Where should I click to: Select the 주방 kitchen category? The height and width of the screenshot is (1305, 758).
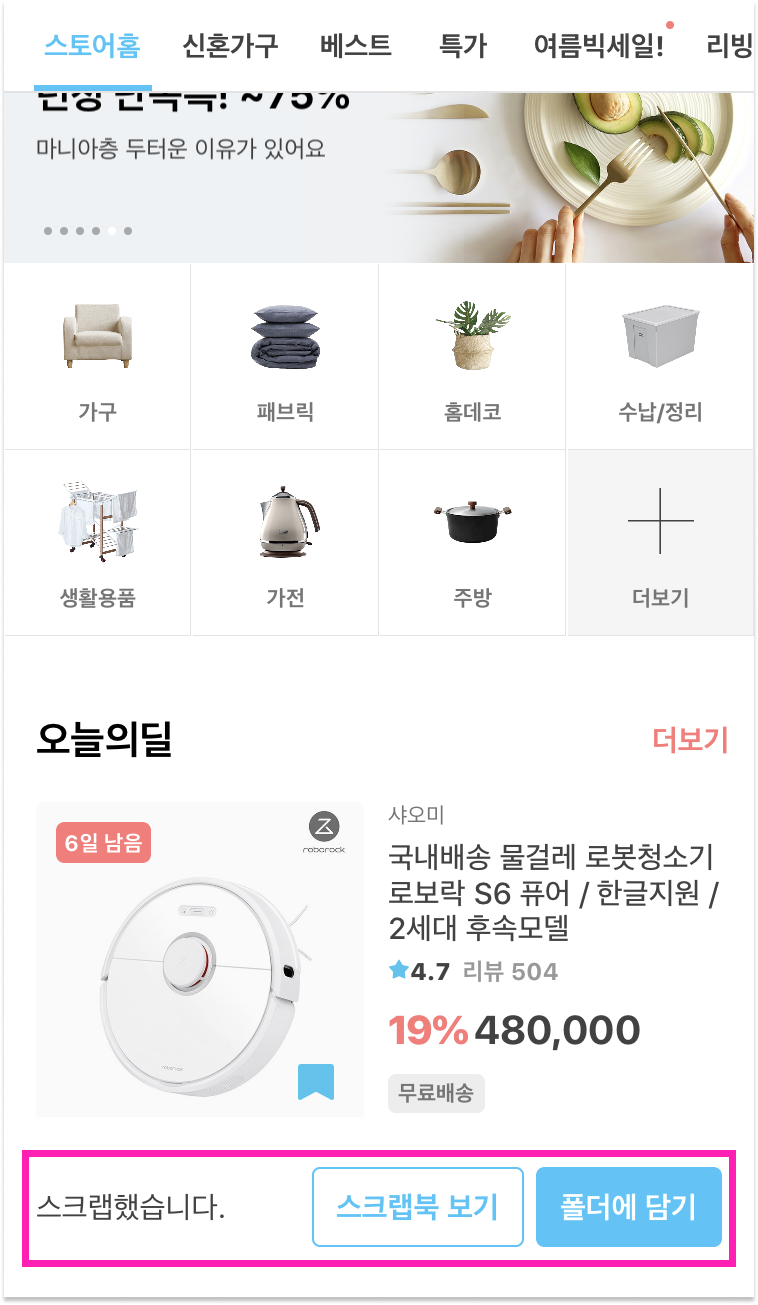tap(472, 542)
